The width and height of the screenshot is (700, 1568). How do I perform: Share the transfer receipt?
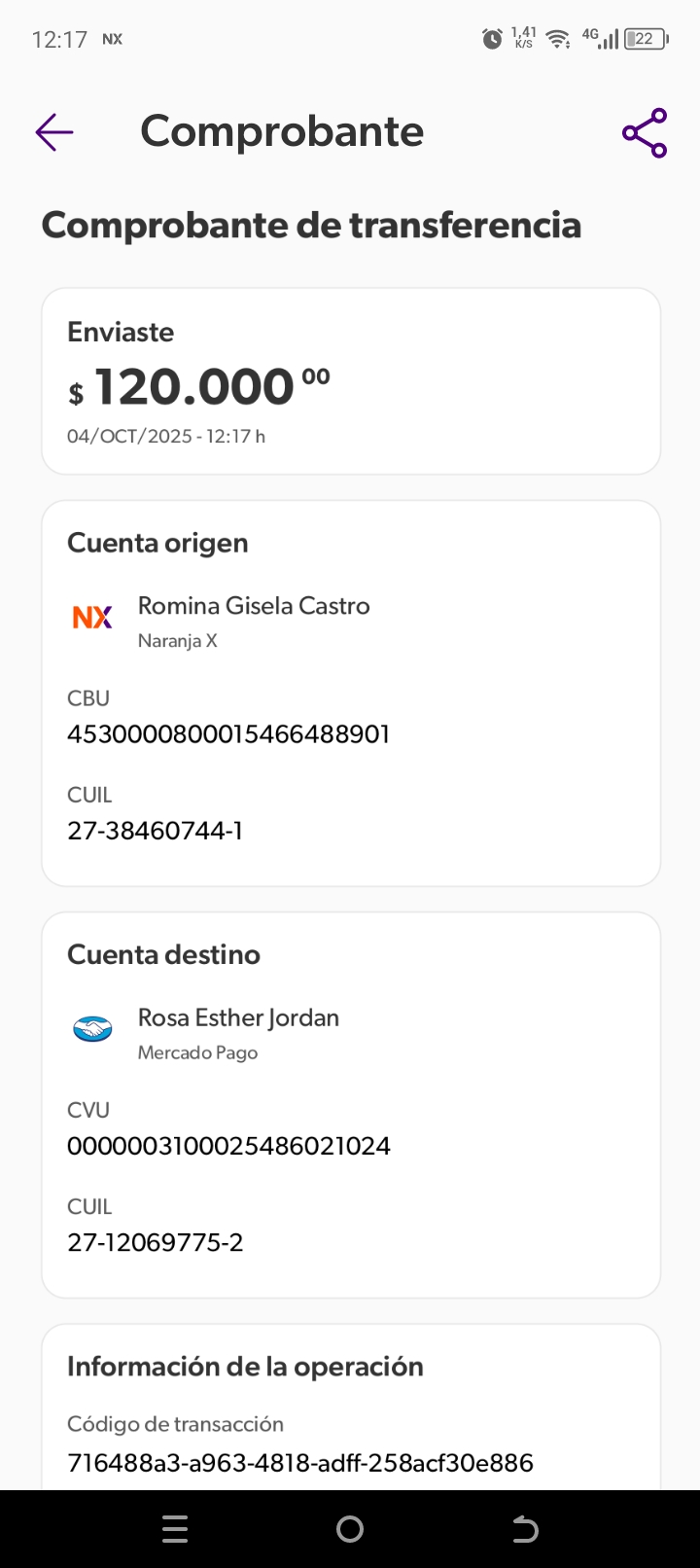coord(645,133)
